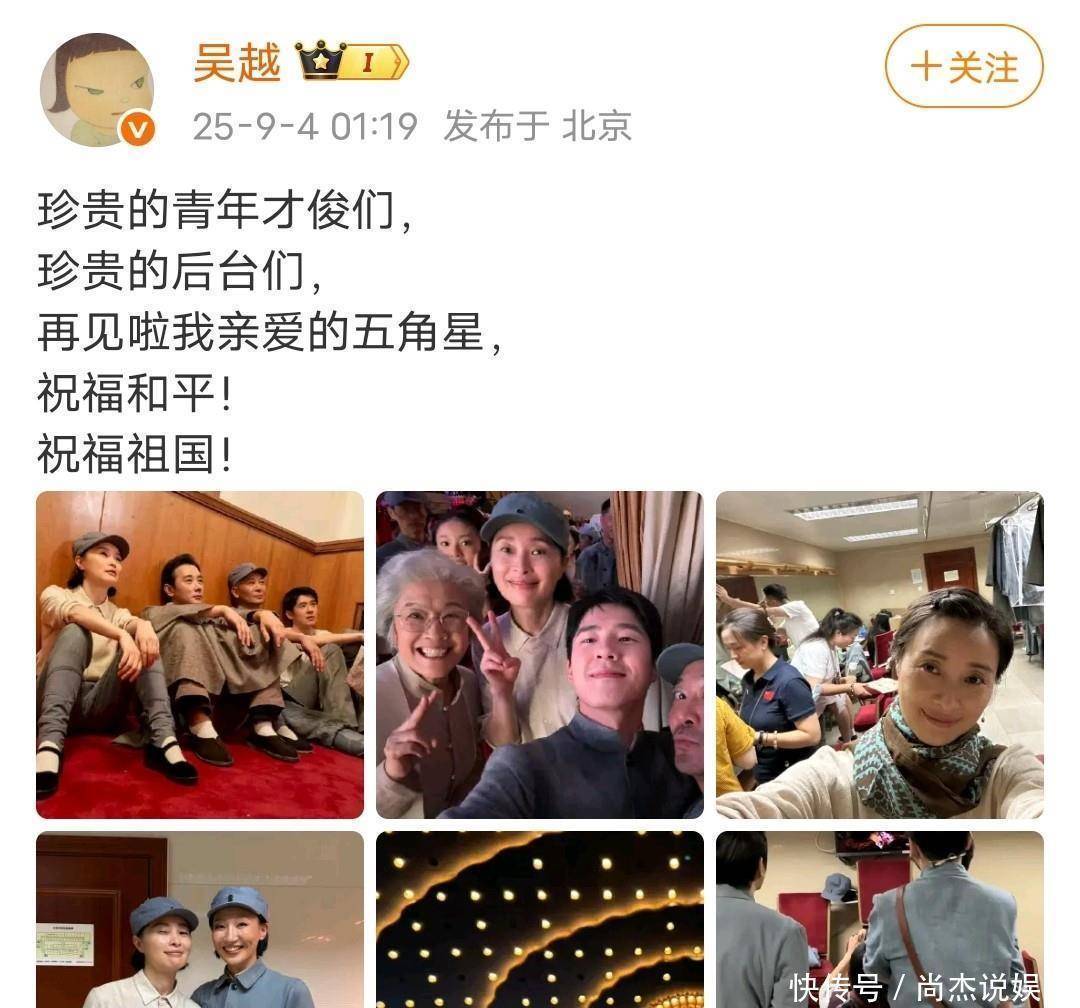Open the backstage dressing room selfie photo
The height and width of the screenshot is (1008, 1080).
pyautogui.click(x=879, y=655)
